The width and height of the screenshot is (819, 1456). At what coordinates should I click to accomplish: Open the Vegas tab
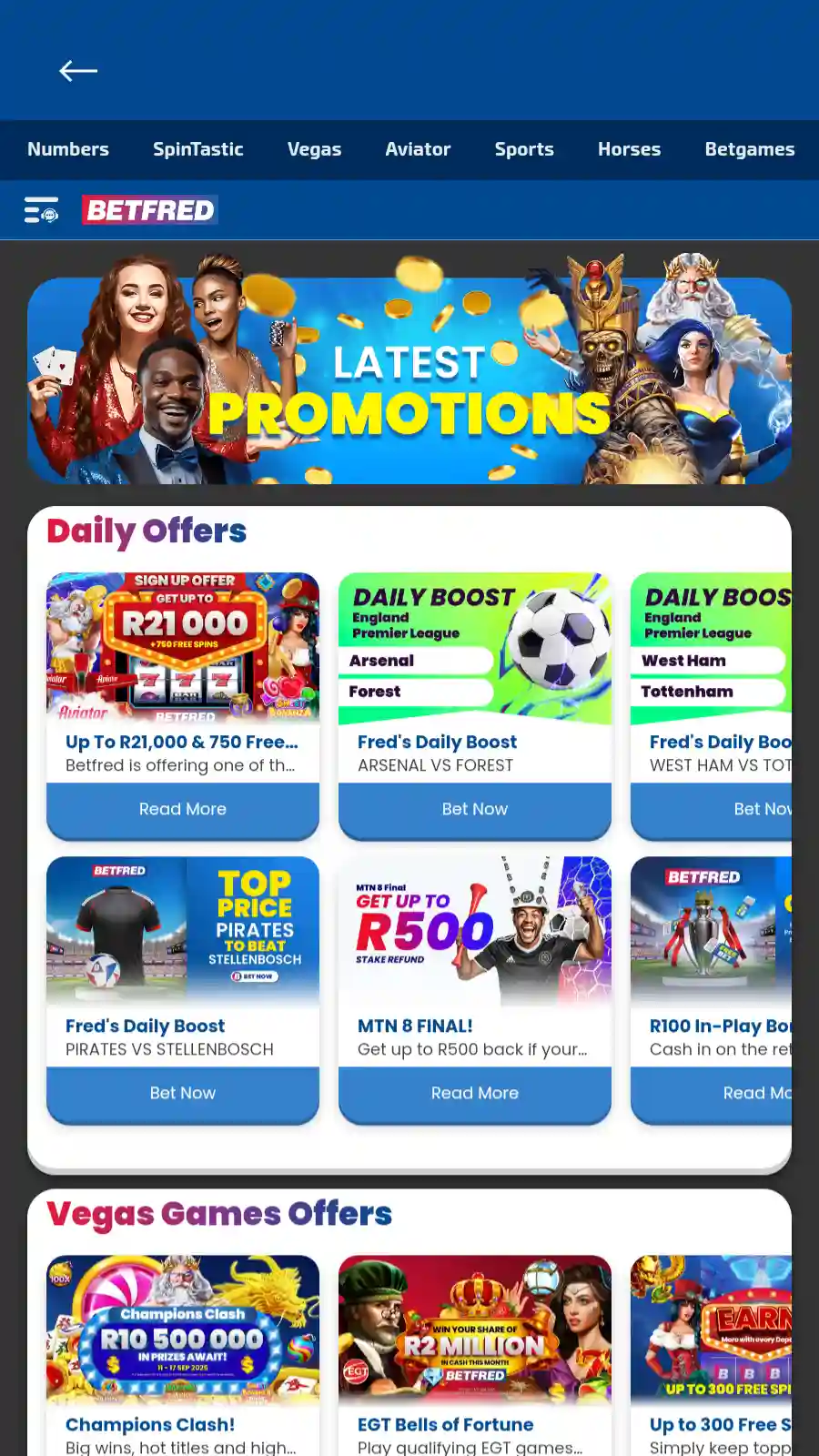(x=314, y=149)
